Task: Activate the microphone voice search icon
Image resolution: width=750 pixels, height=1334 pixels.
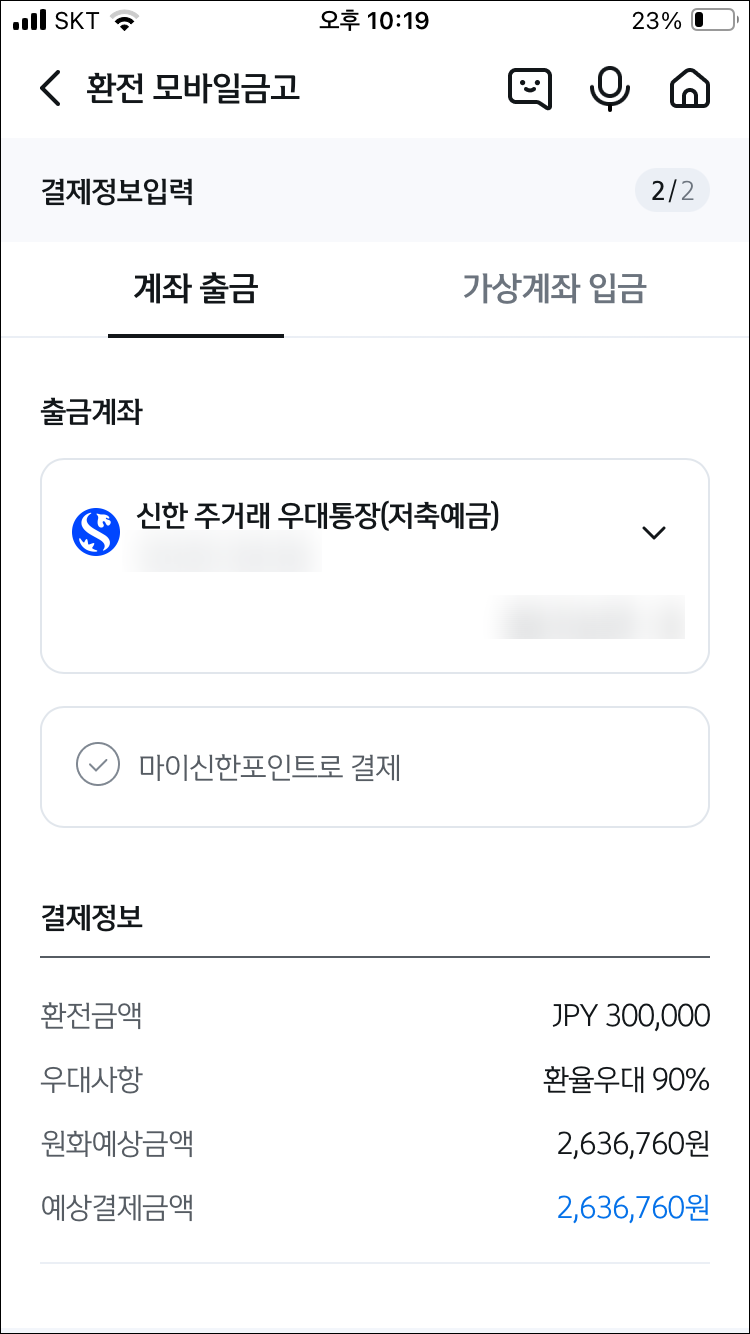Action: pyautogui.click(x=609, y=88)
